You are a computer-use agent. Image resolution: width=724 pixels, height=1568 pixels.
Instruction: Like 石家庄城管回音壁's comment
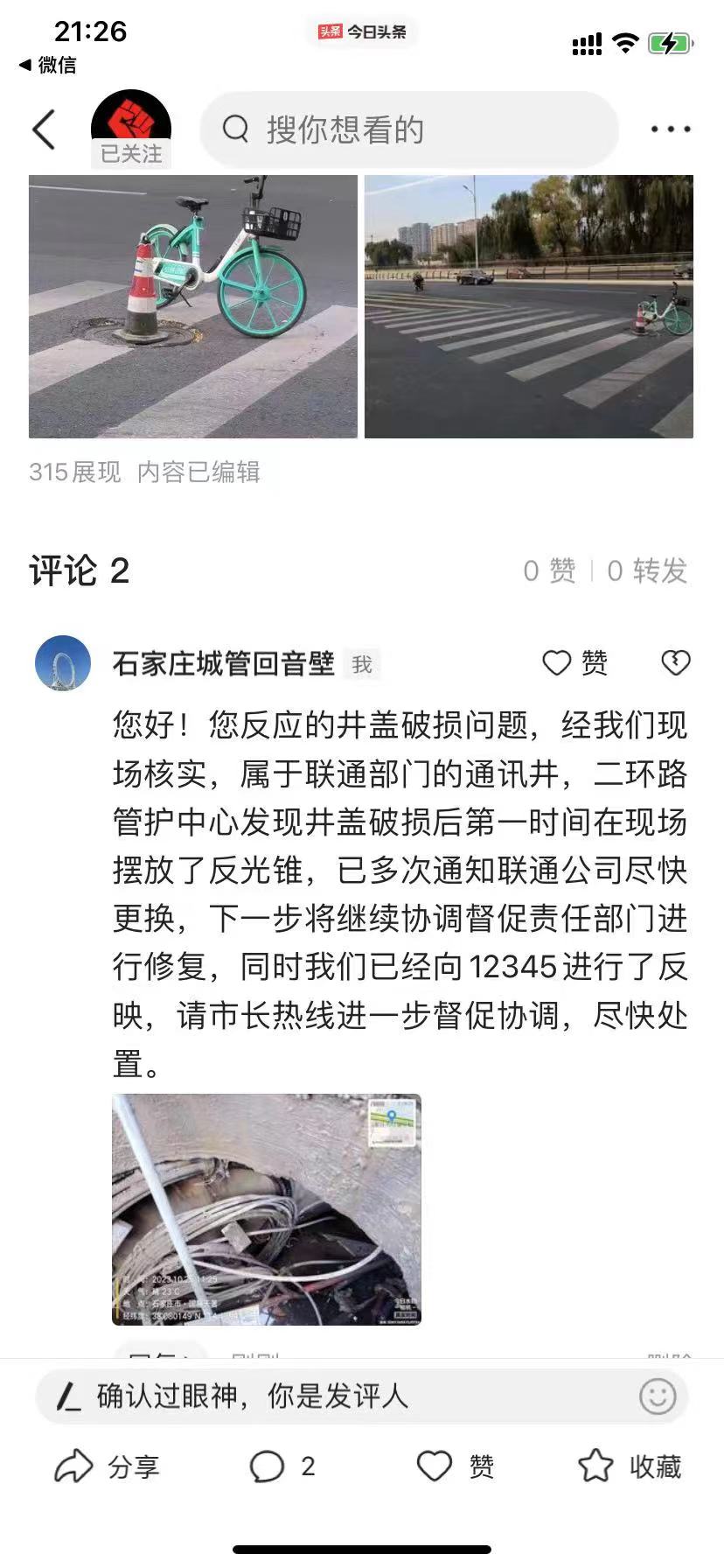click(x=574, y=663)
